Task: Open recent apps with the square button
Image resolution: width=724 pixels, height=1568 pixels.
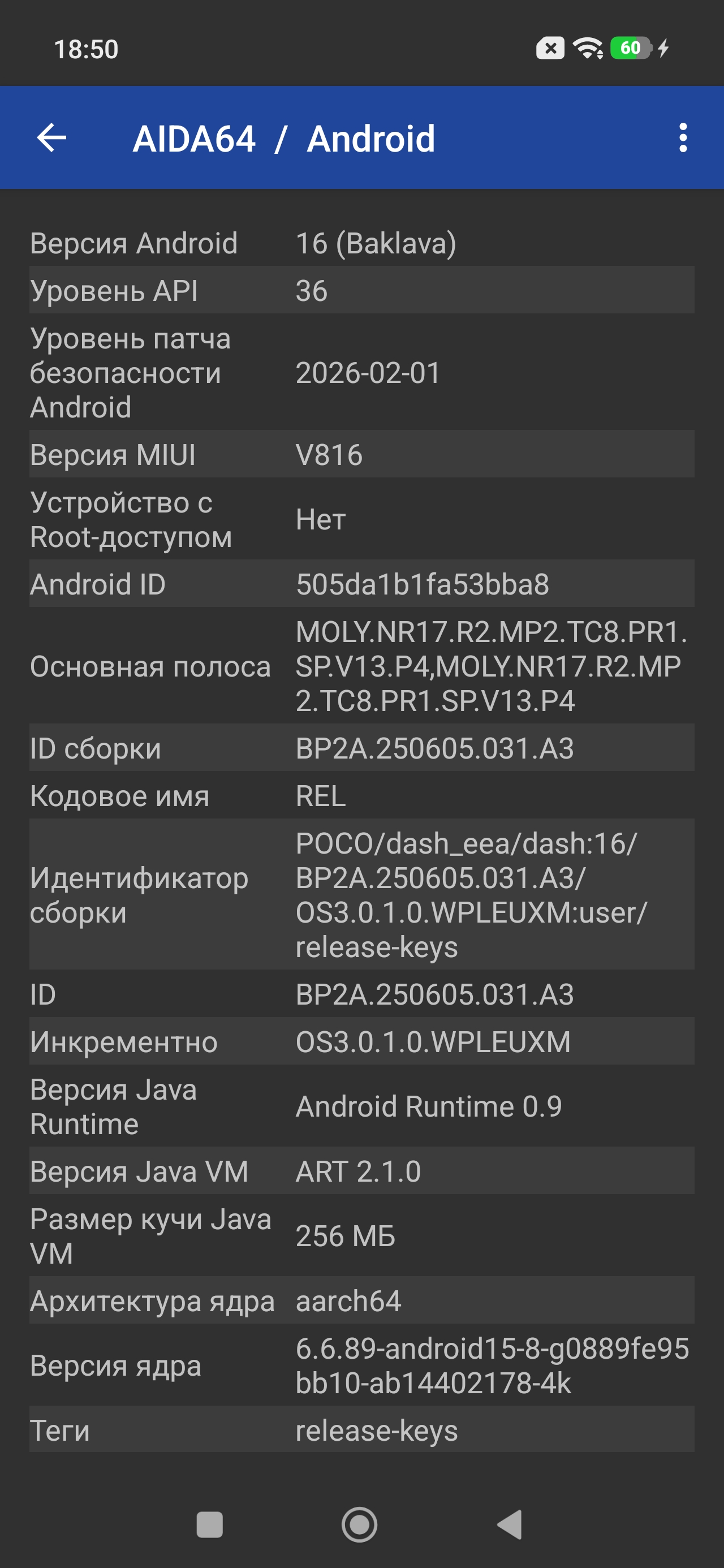Action: 209,1524
